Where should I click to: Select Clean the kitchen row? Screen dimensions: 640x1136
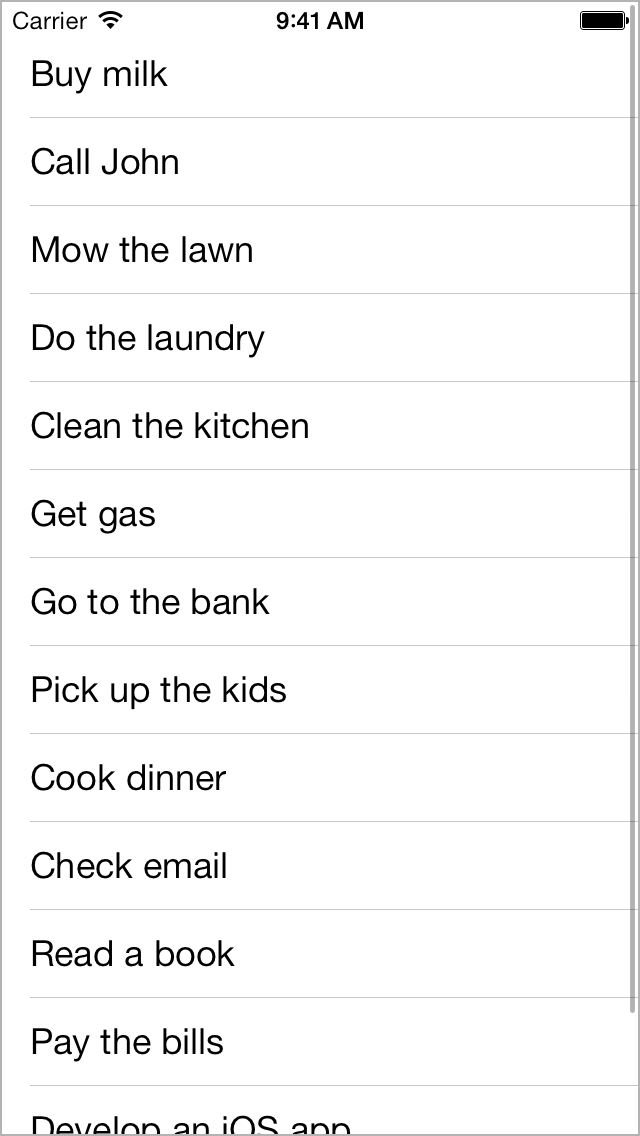pyautogui.click(x=320, y=425)
